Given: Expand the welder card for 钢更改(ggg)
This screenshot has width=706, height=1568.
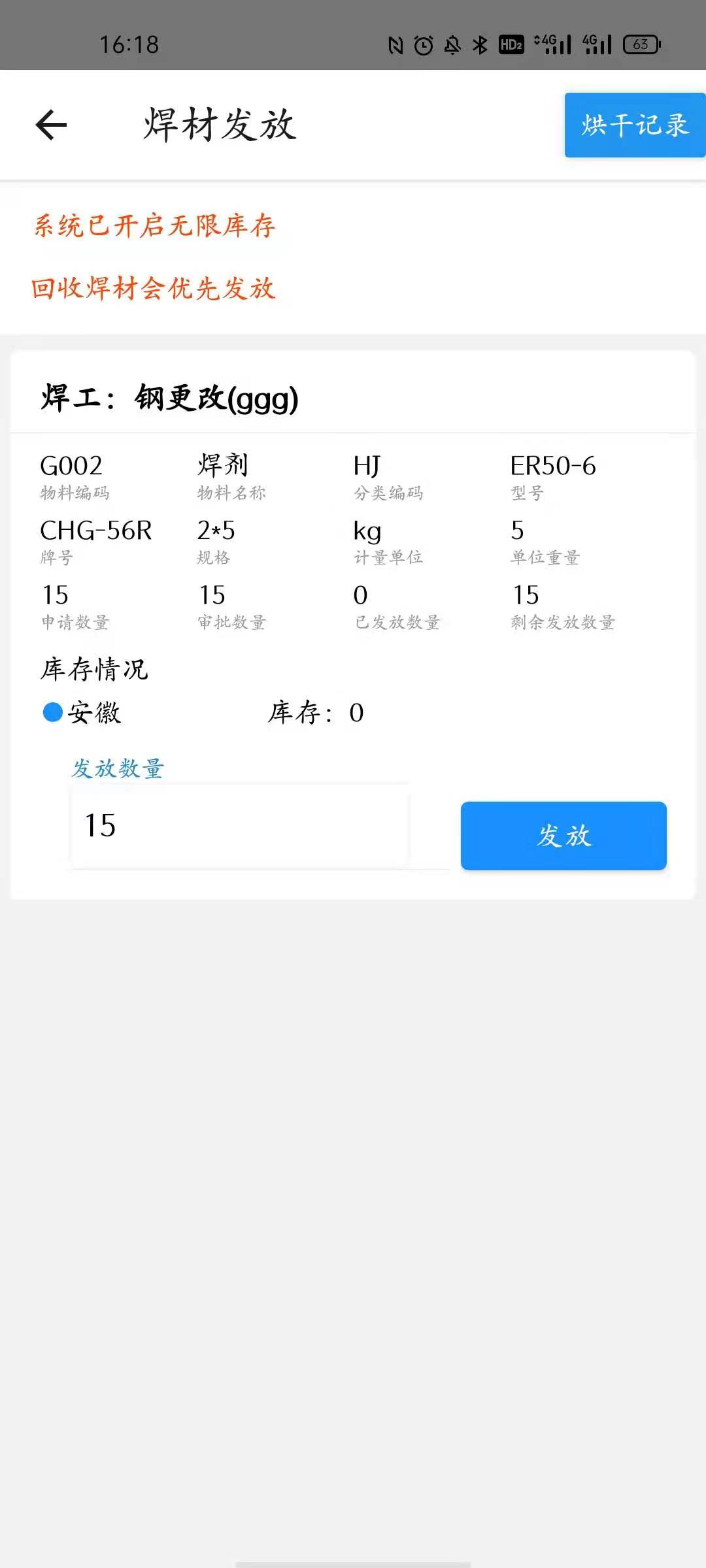Looking at the screenshot, I should (170, 397).
